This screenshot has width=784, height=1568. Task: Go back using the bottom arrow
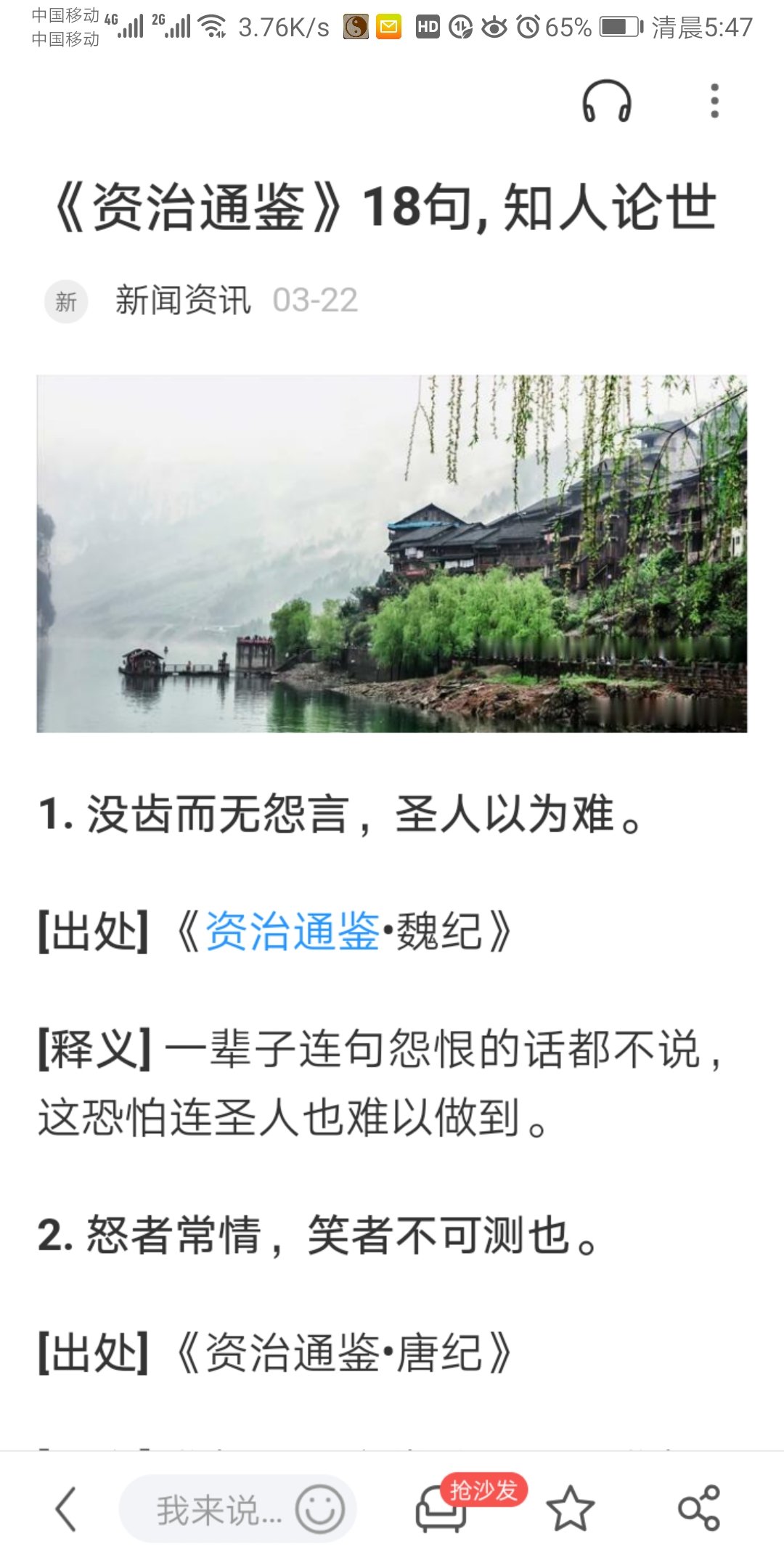click(66, 1509)
